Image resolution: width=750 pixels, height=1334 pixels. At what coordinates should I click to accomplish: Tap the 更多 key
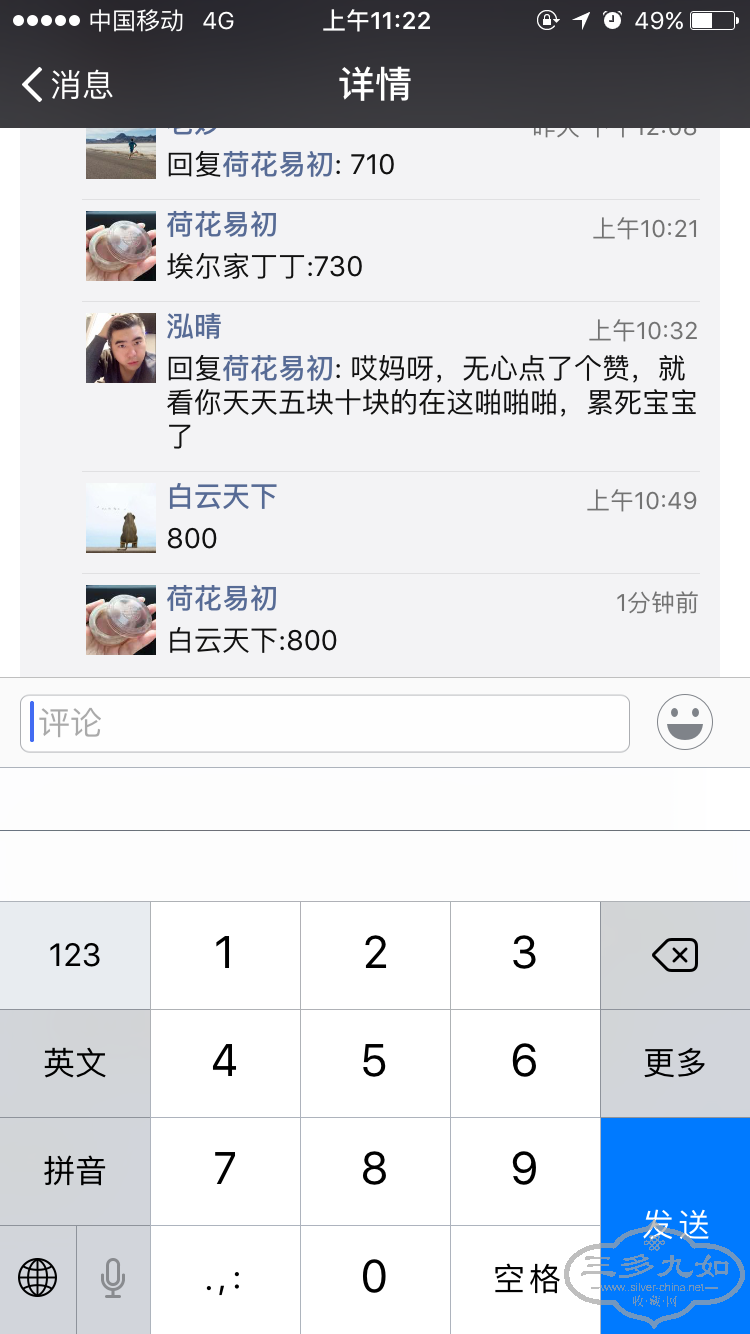tap(675, 1063)
